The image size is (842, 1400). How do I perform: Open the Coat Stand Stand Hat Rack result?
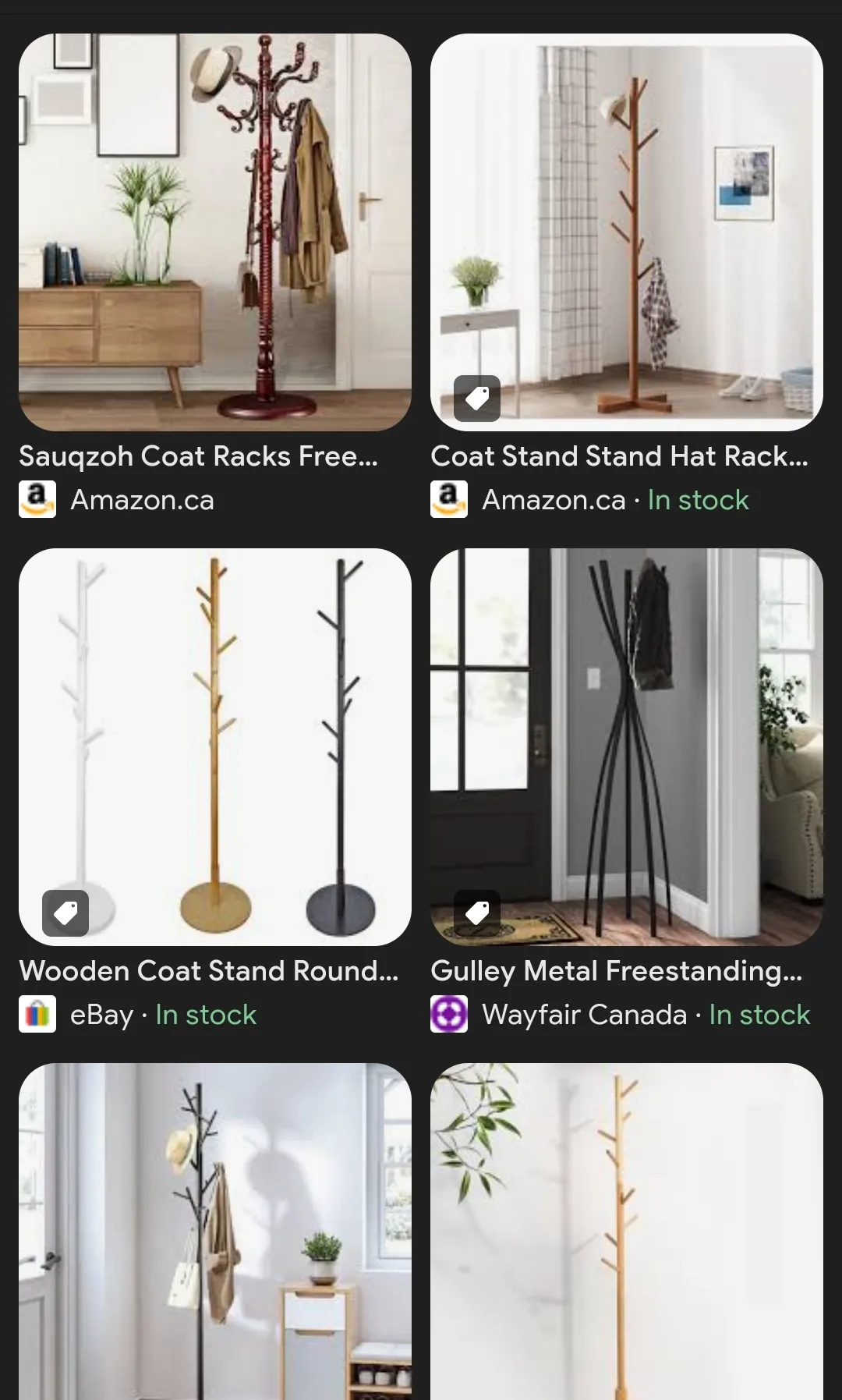[626, 232]
